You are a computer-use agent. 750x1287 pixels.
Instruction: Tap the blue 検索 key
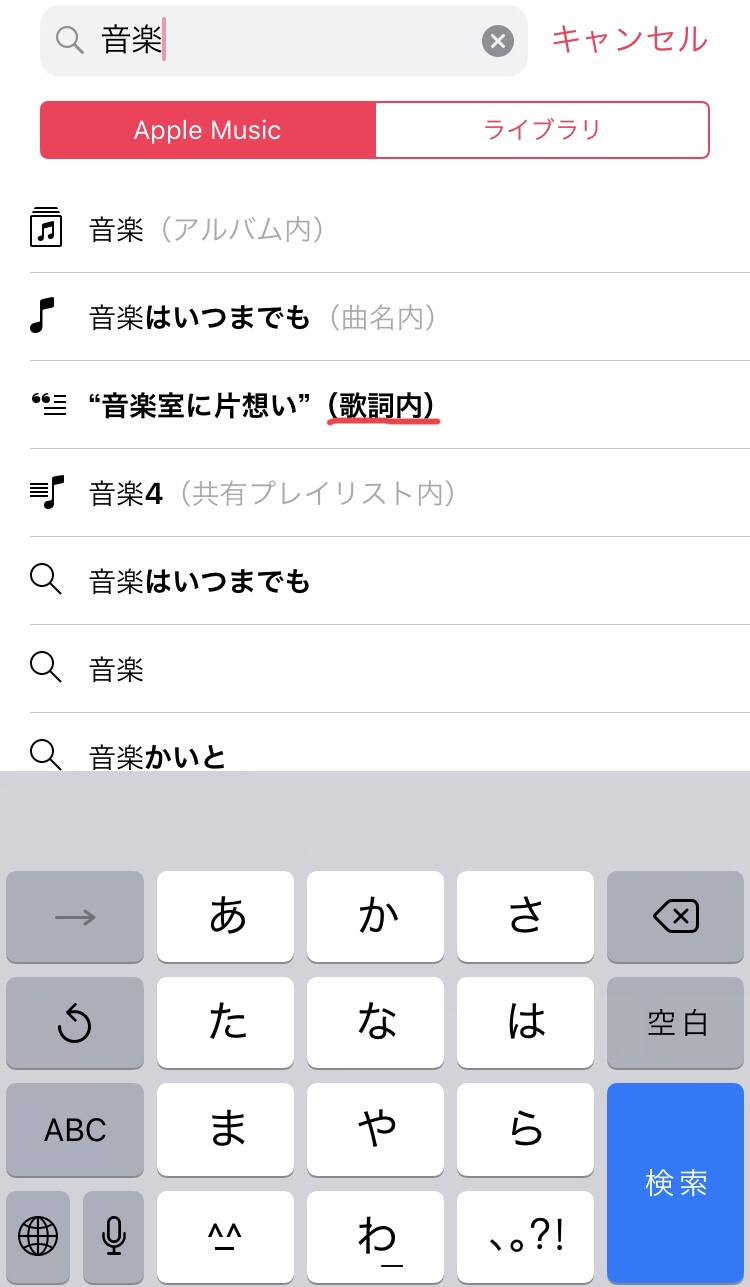676,1183
